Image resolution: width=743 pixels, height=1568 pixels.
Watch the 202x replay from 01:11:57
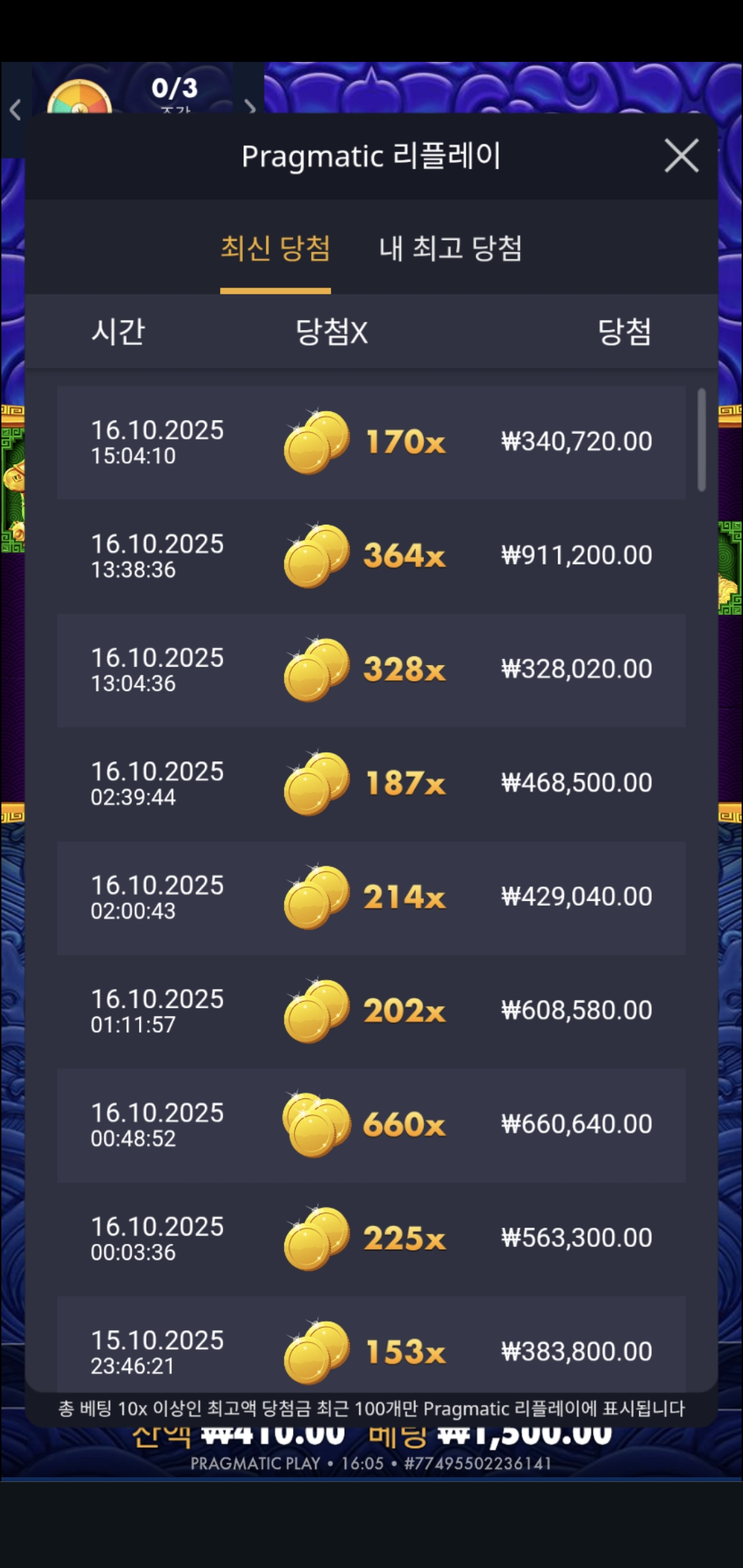coord(371,1011)
